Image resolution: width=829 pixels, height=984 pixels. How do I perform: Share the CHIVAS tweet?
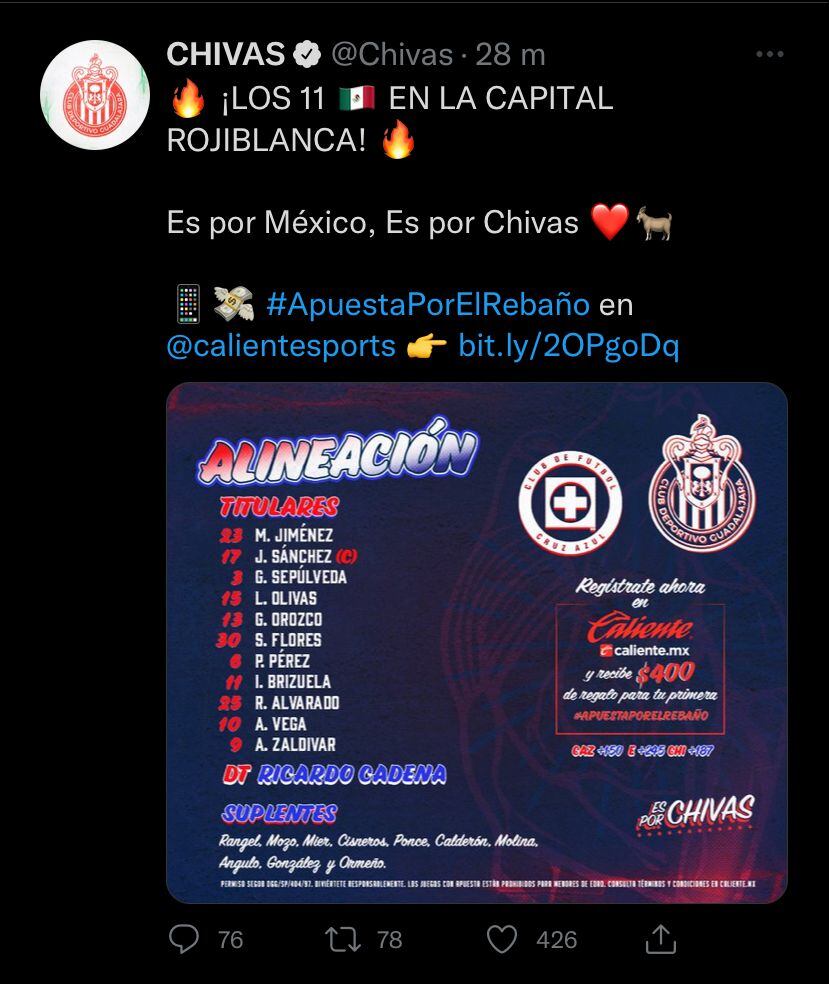[661, 938]
